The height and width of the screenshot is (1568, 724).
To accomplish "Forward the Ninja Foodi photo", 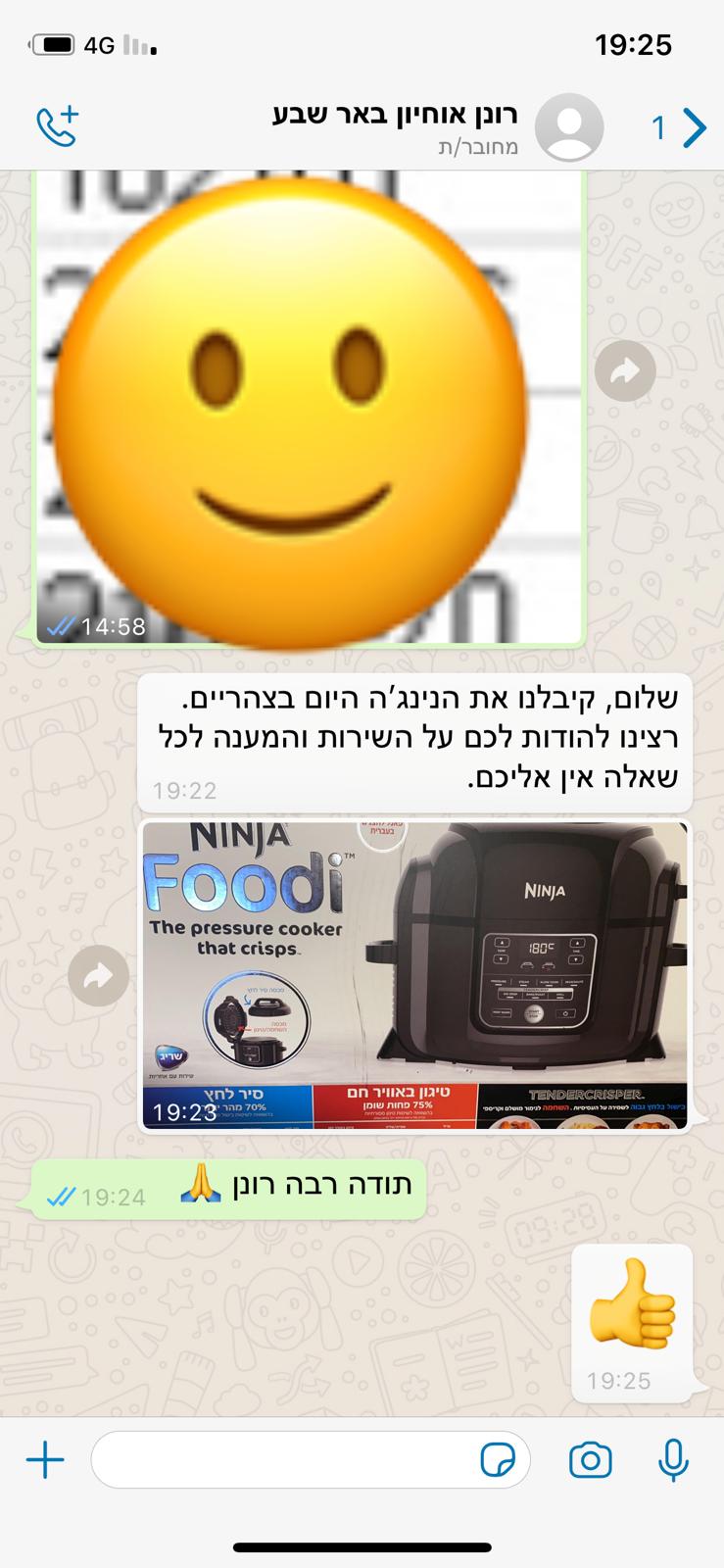I will click(x=98, y=976).
